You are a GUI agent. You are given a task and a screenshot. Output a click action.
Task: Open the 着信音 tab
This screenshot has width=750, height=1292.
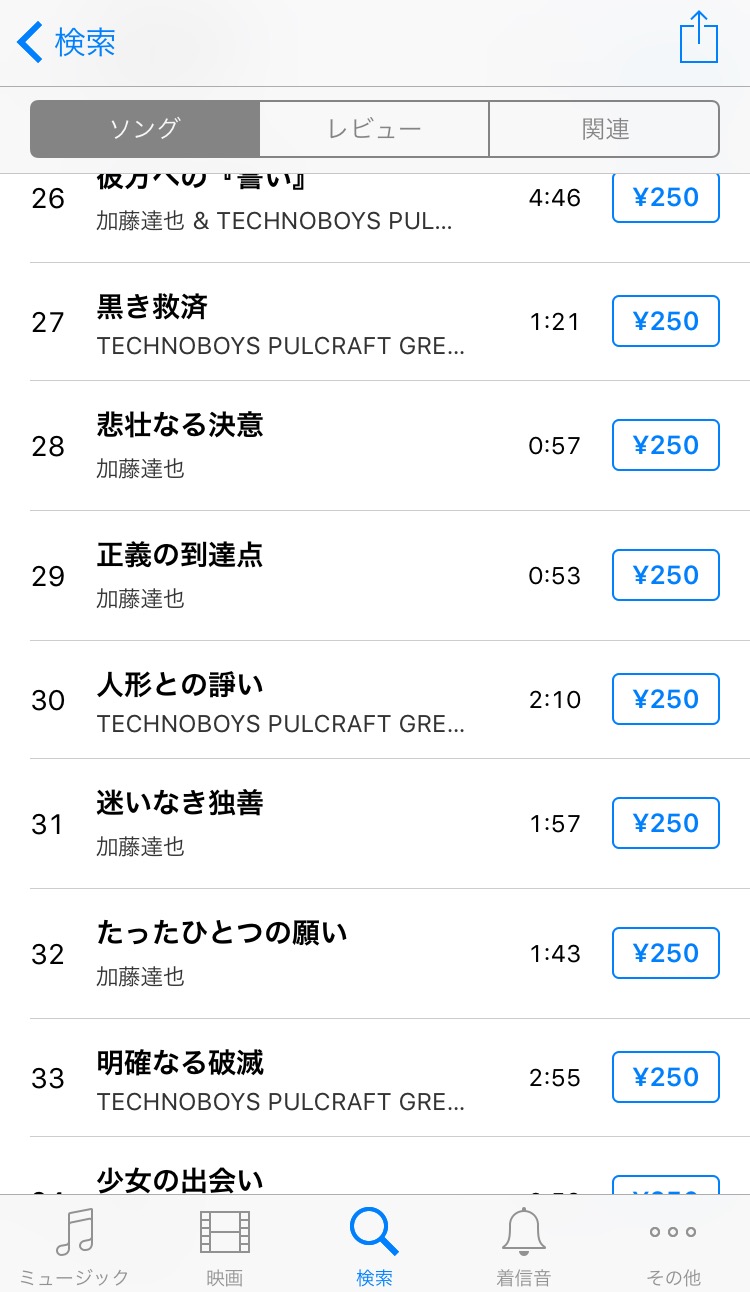(x=524, y=1245)
